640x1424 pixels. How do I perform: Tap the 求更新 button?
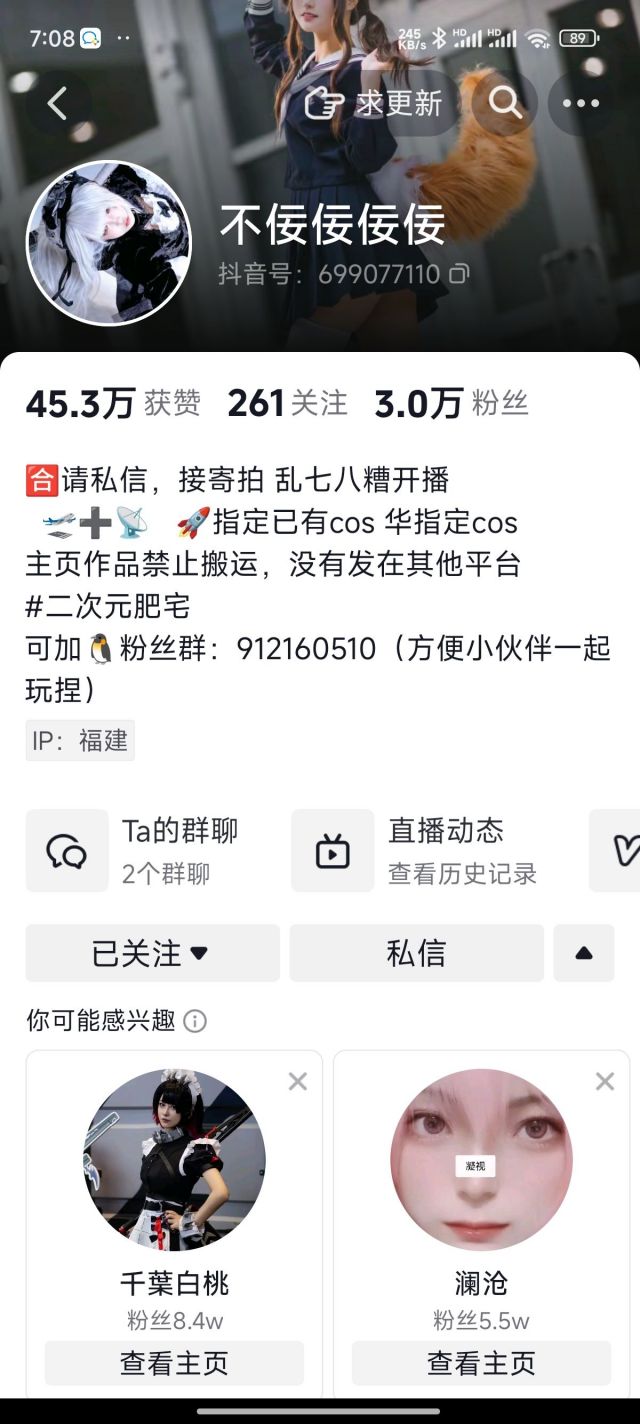[x=375, y=104]
